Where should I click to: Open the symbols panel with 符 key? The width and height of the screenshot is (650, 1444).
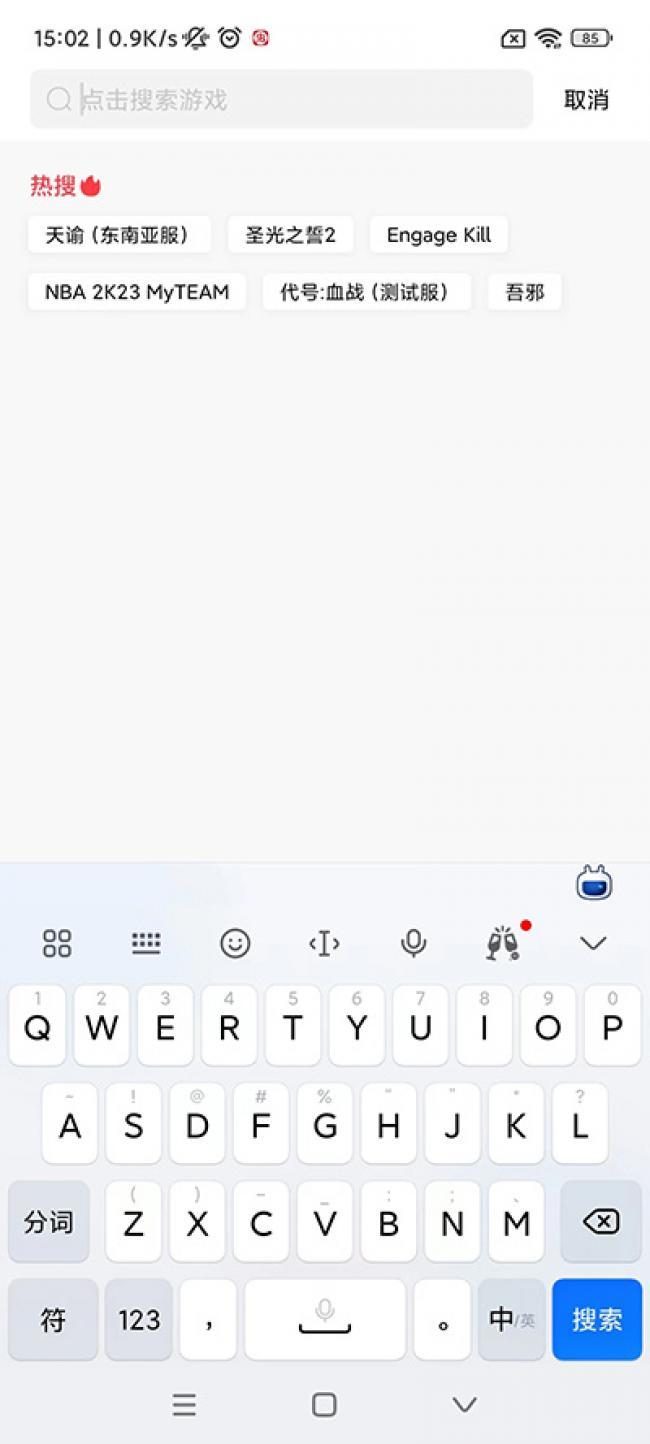pyautogui.click(x=53, y=1319)
